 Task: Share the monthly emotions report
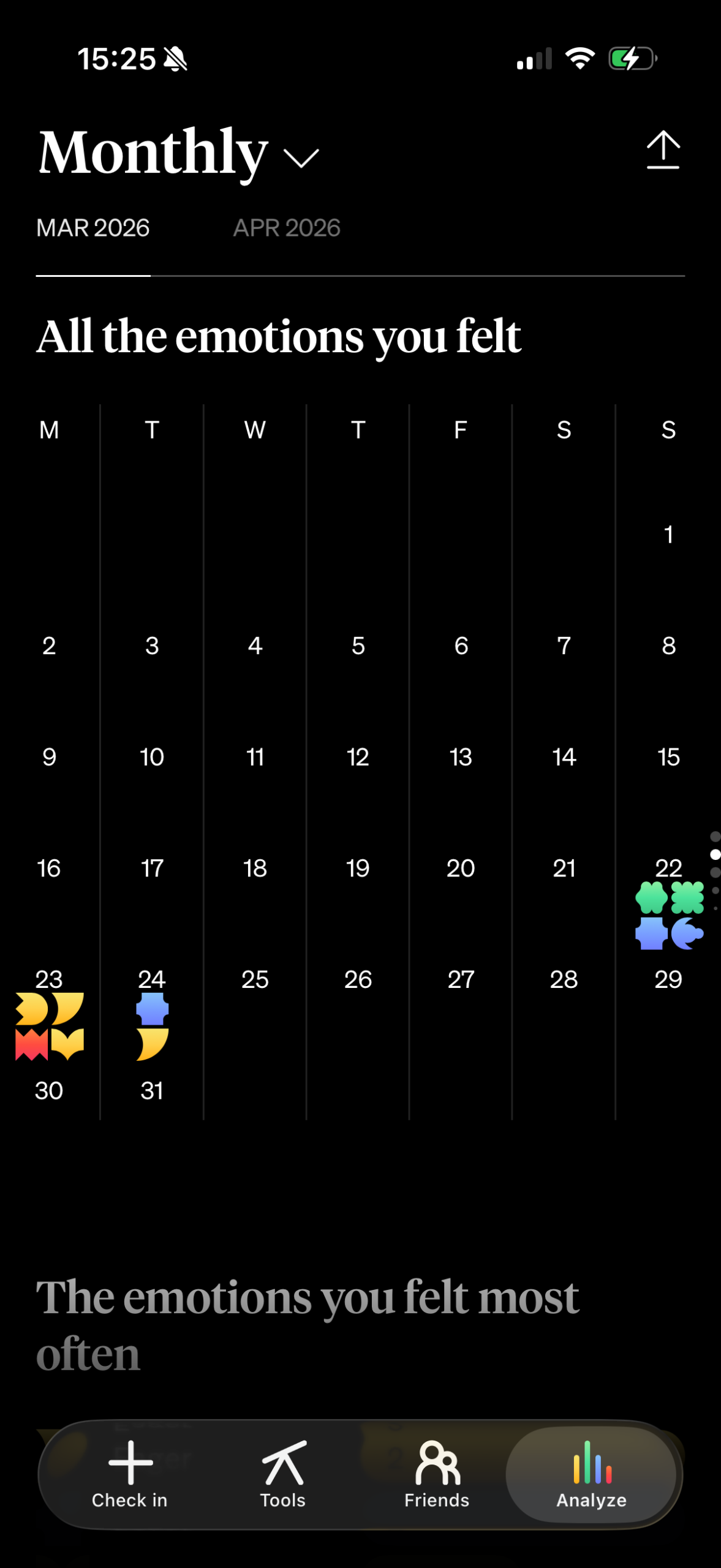[663, 150]
